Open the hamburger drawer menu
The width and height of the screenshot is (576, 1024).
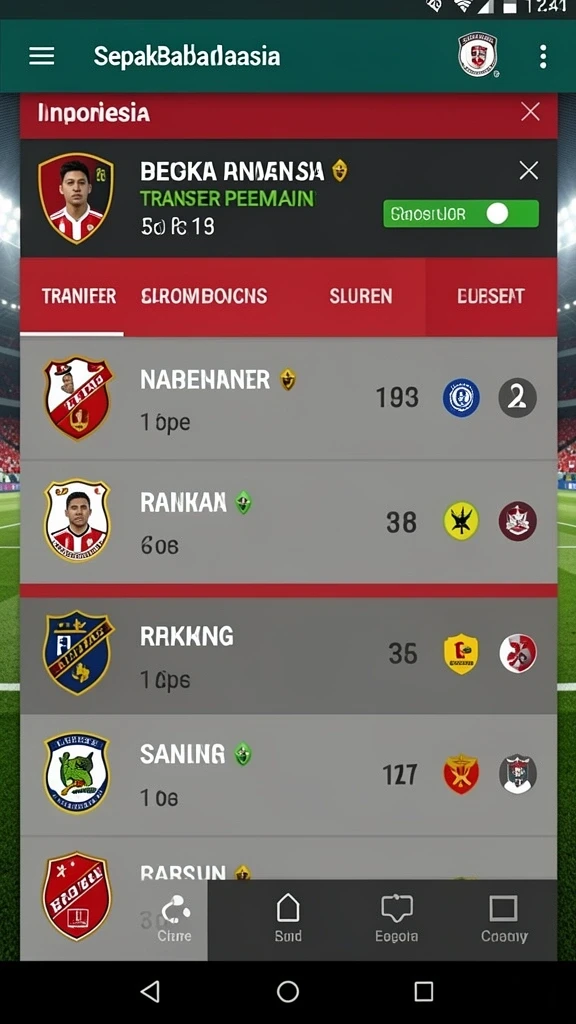(x=42, y=56)
